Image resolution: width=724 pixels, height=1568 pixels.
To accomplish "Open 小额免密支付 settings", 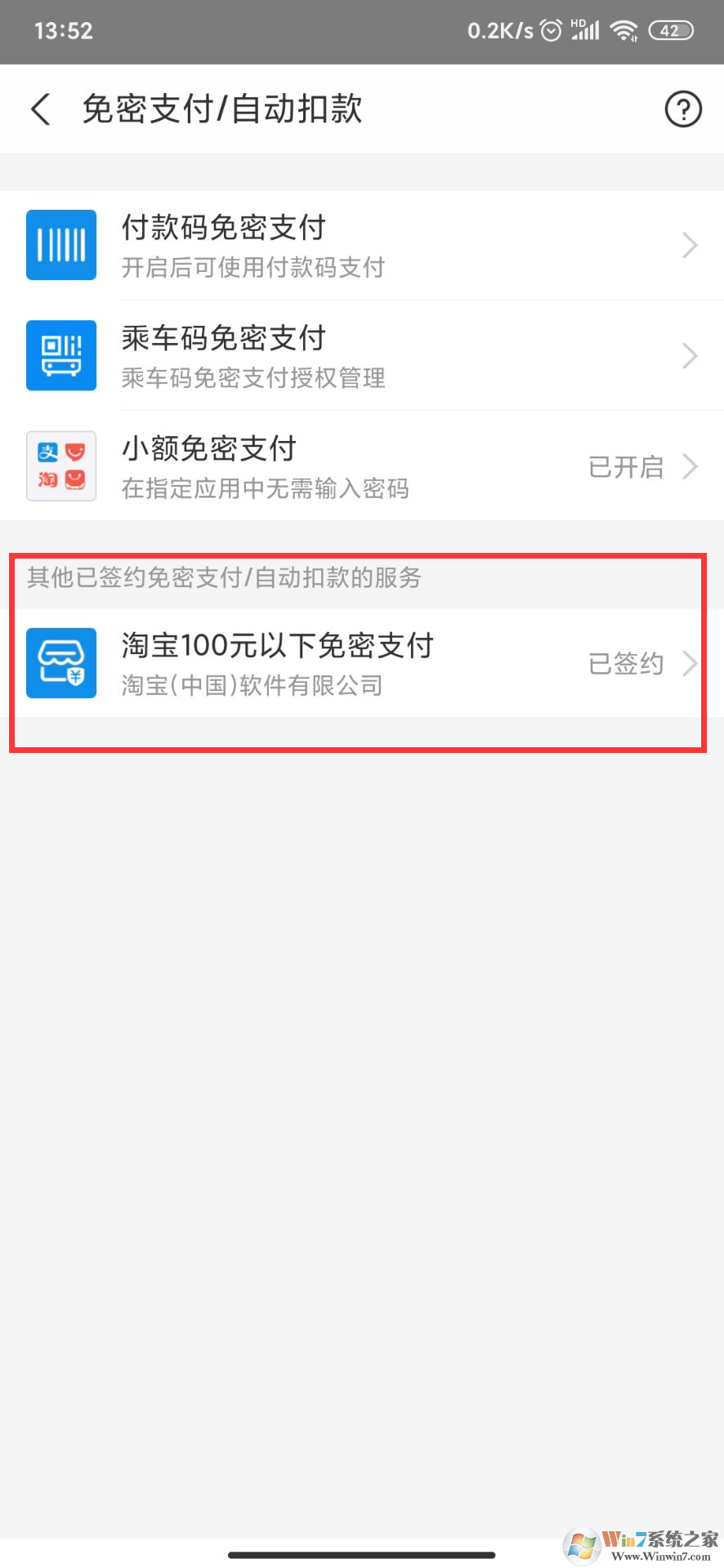I will (362, 466).
